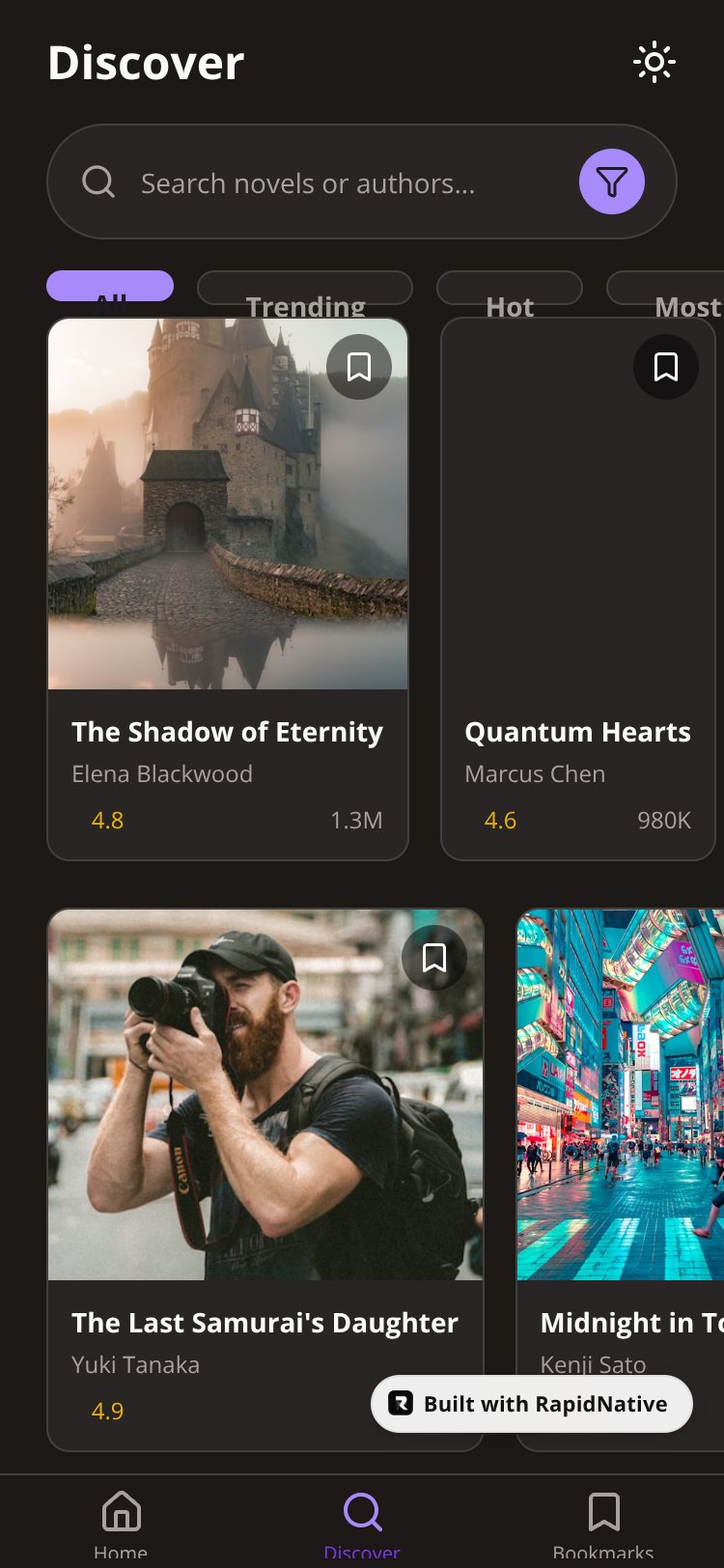724x1568 pixels.
Task: Open The Last Samurai's Daughter card
Action: pos(265,1180)
